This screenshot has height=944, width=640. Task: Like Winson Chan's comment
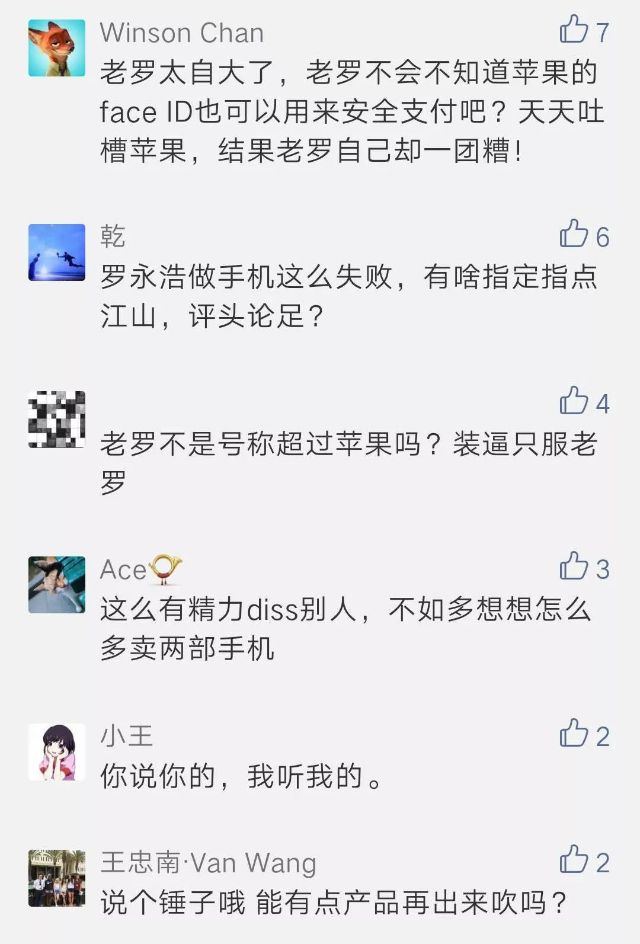(575, 30)
